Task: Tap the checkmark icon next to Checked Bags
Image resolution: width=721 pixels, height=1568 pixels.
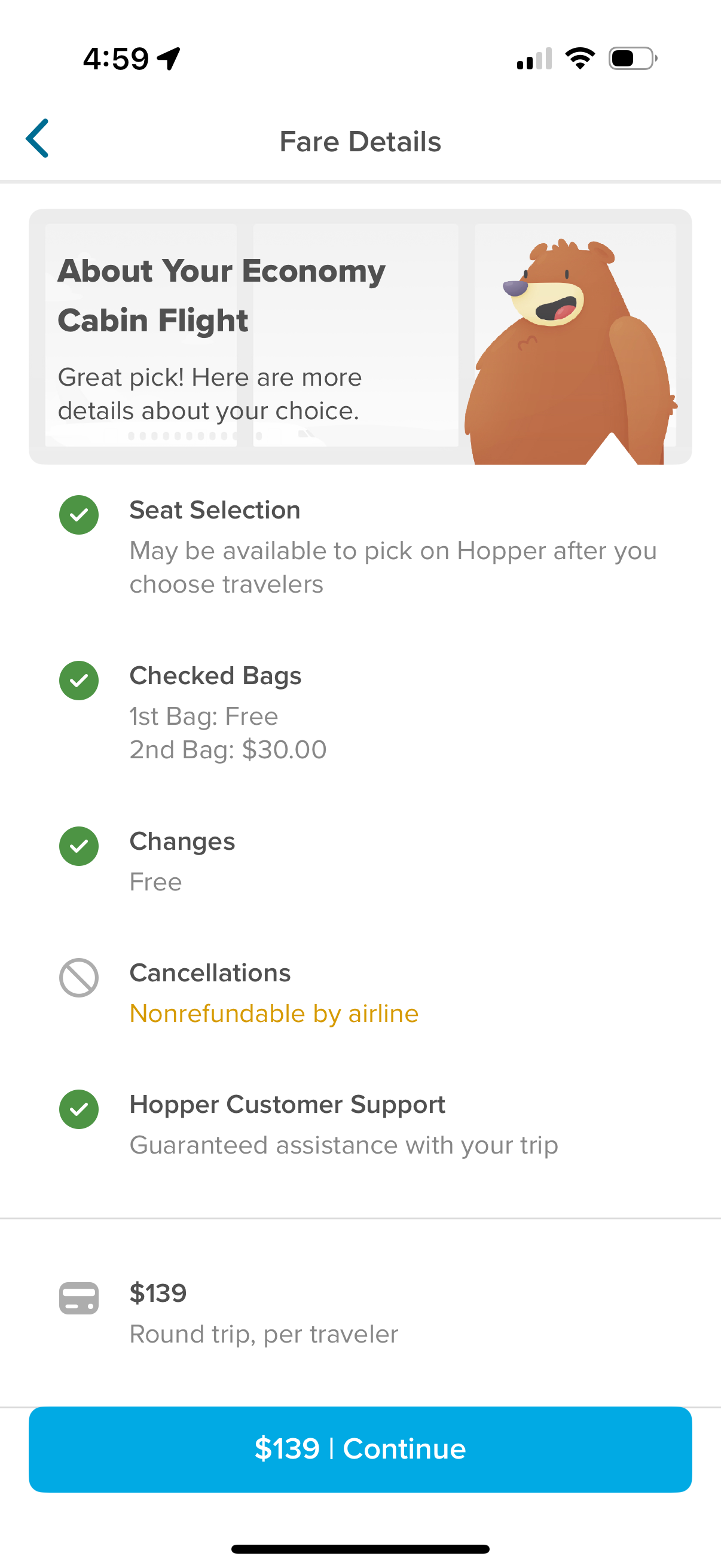Action: point(78,681)
